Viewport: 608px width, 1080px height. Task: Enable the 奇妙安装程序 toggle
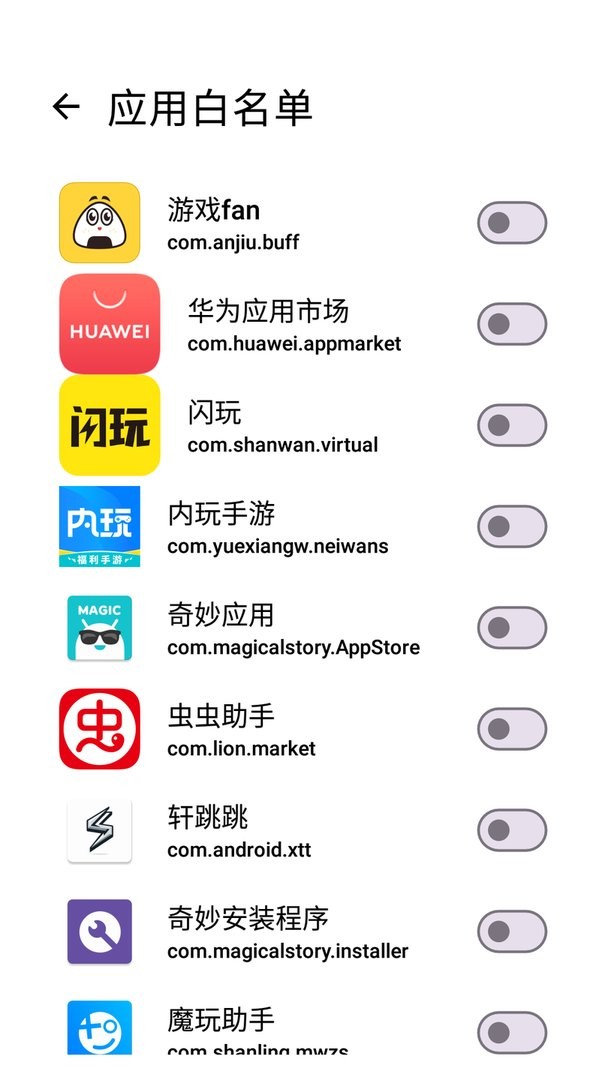click(511, 931)
